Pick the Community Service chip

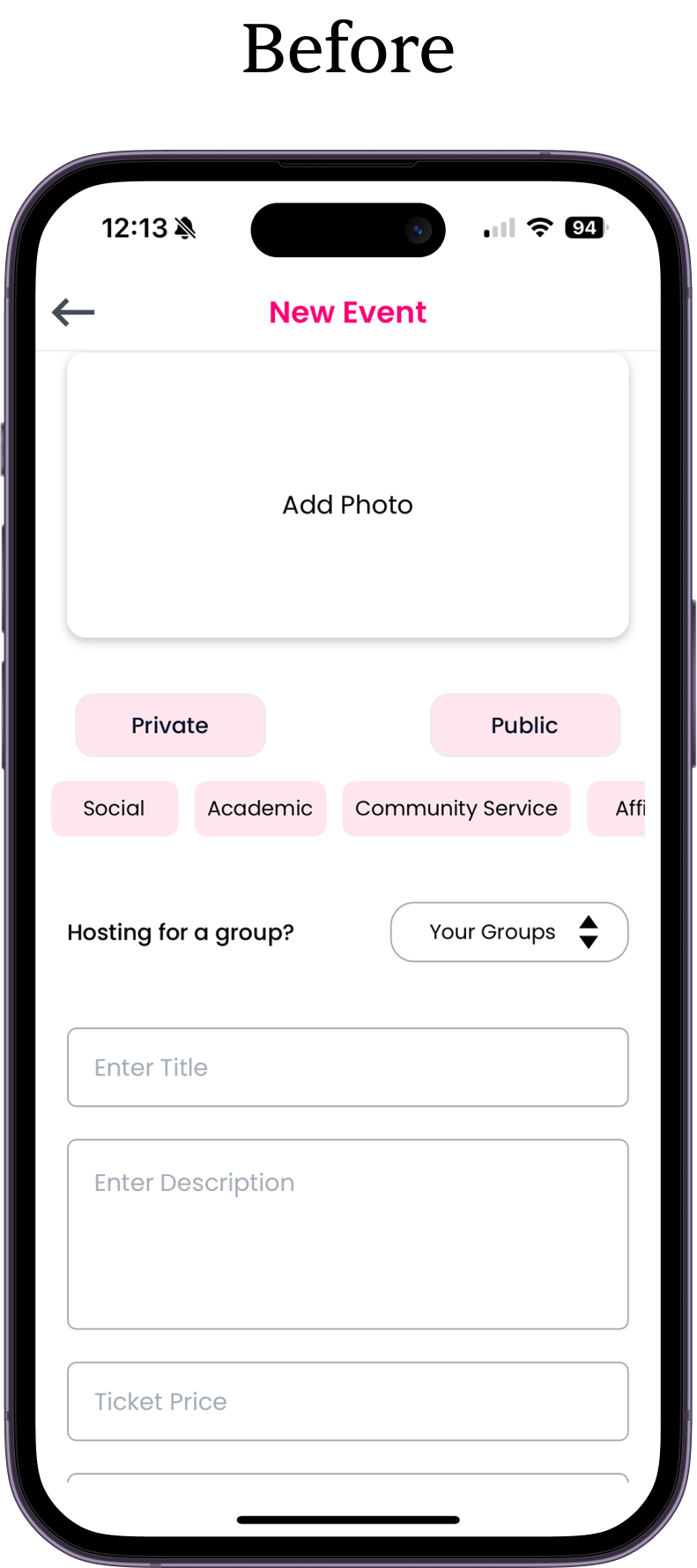click(x=456, y=809)
